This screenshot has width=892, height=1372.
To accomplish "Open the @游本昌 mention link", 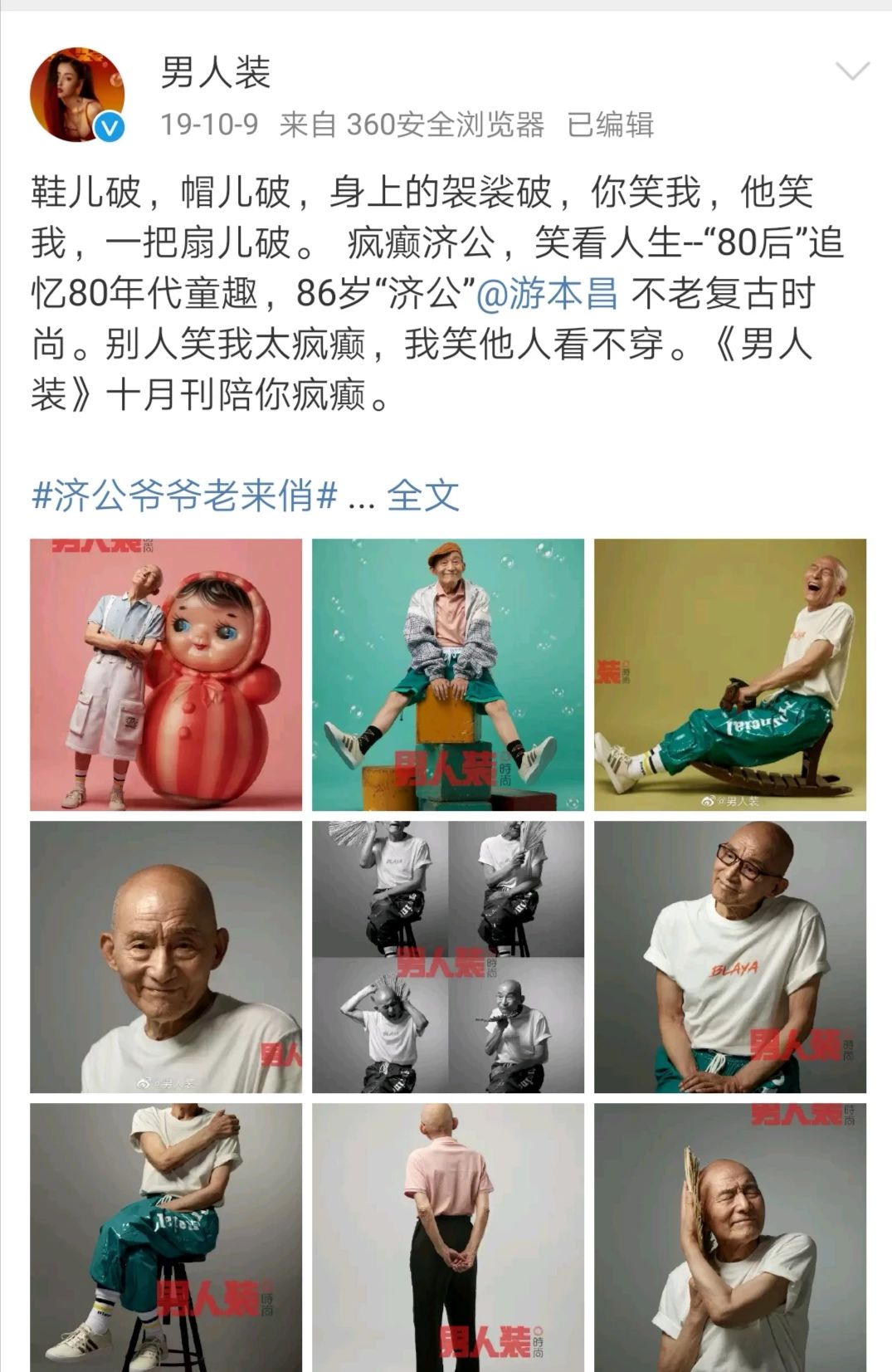I will coord(547,294).
